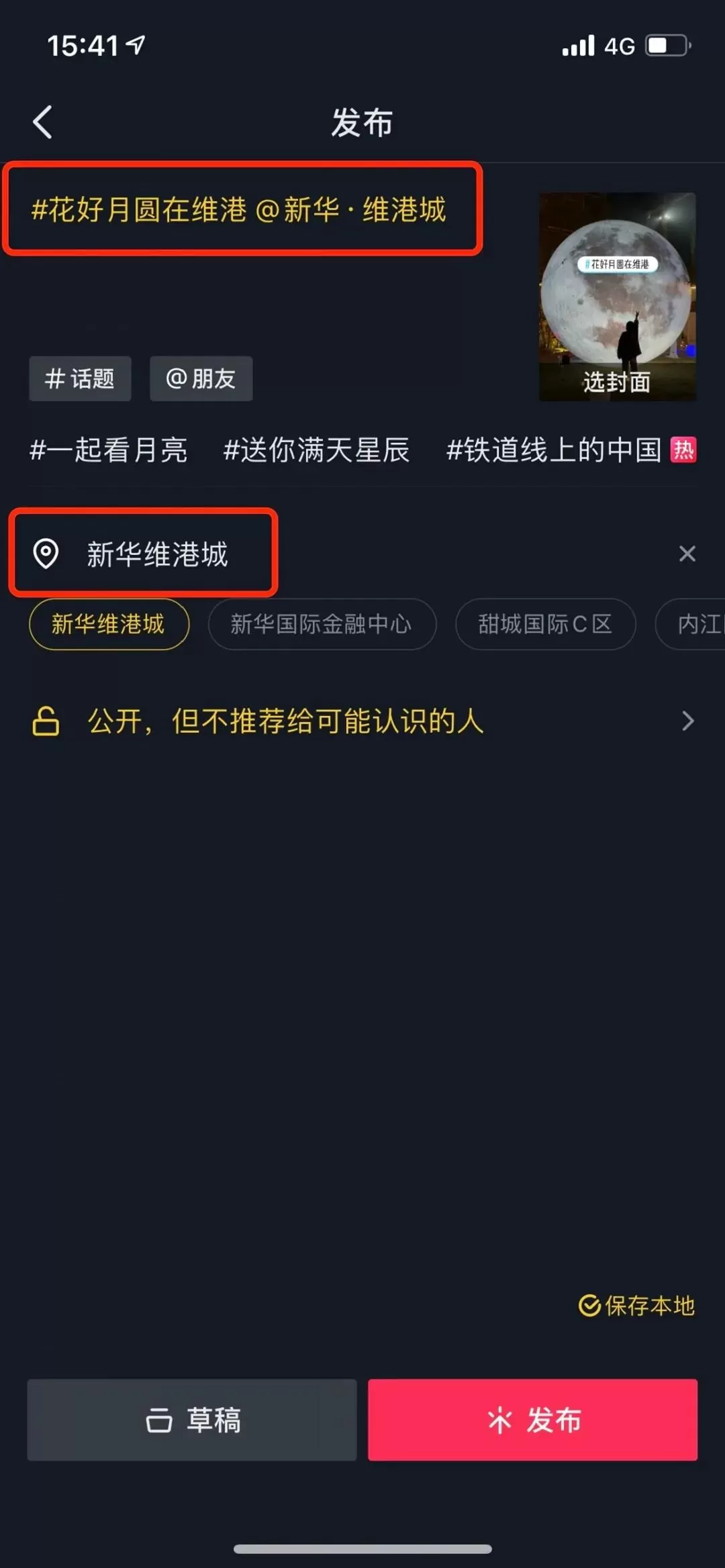
Task: Open the selected location 新华维港城
Action: [157, 554]
